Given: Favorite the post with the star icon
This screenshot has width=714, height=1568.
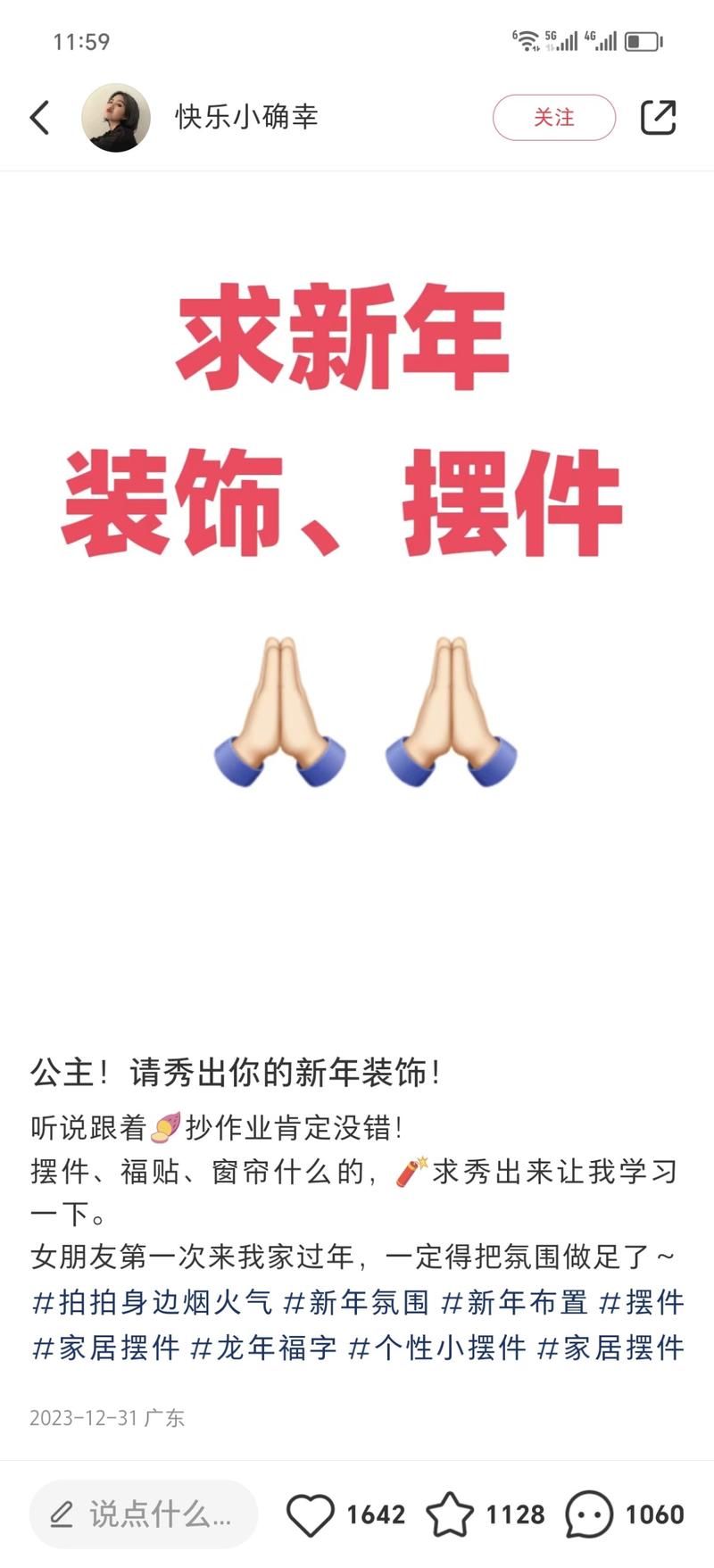Looking at the screenshot, I should click(x=449, y=1514).
